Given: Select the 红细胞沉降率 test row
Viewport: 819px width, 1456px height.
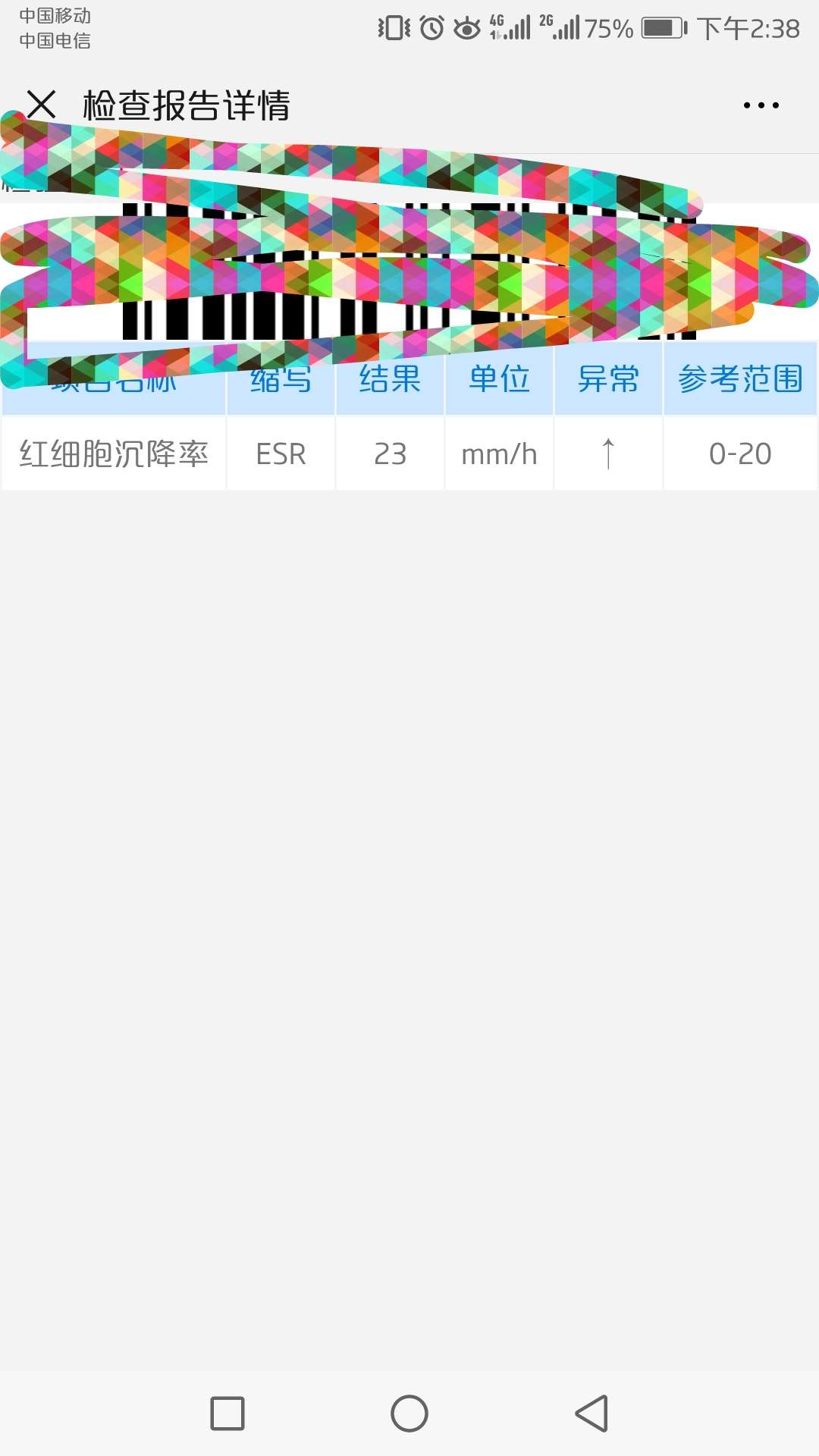Looking at the screenshot, I should [x=114, y=453].
